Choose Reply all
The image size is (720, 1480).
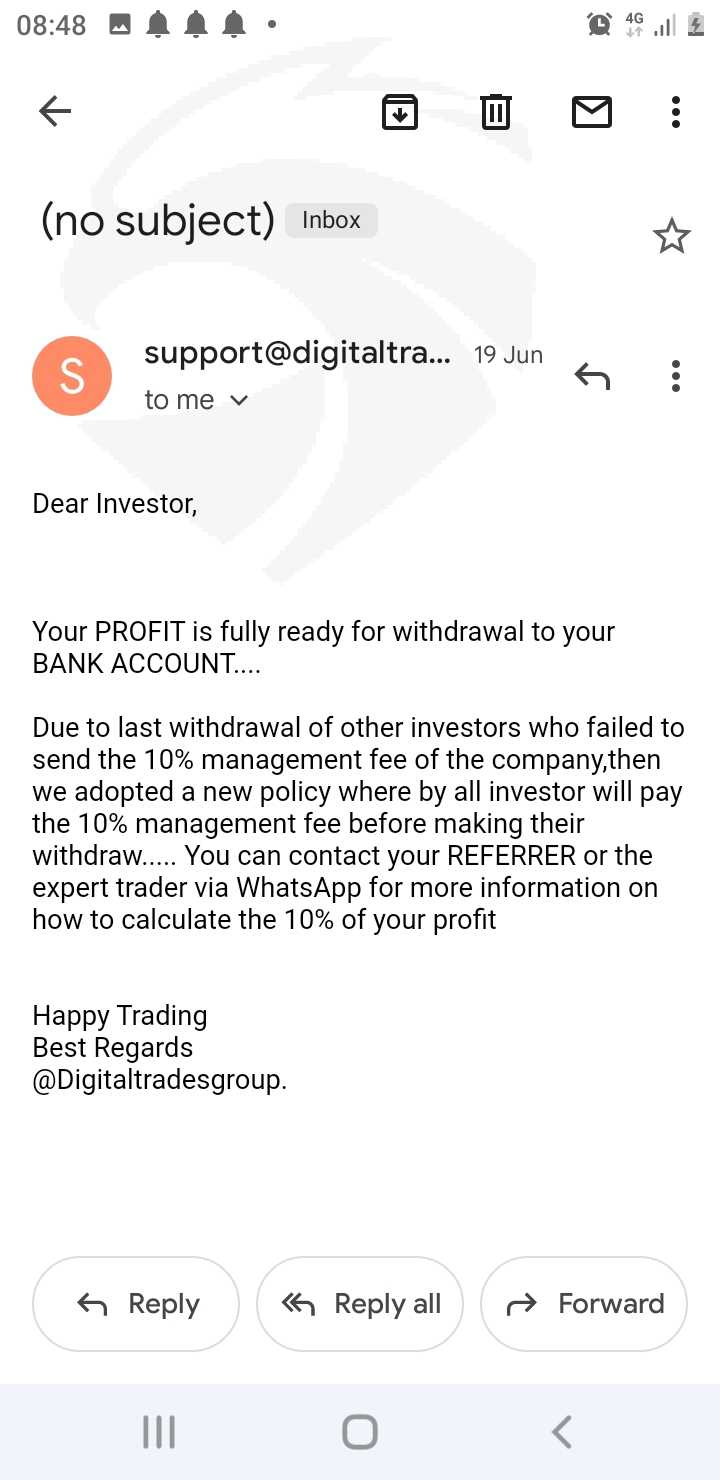(360, 1304)
